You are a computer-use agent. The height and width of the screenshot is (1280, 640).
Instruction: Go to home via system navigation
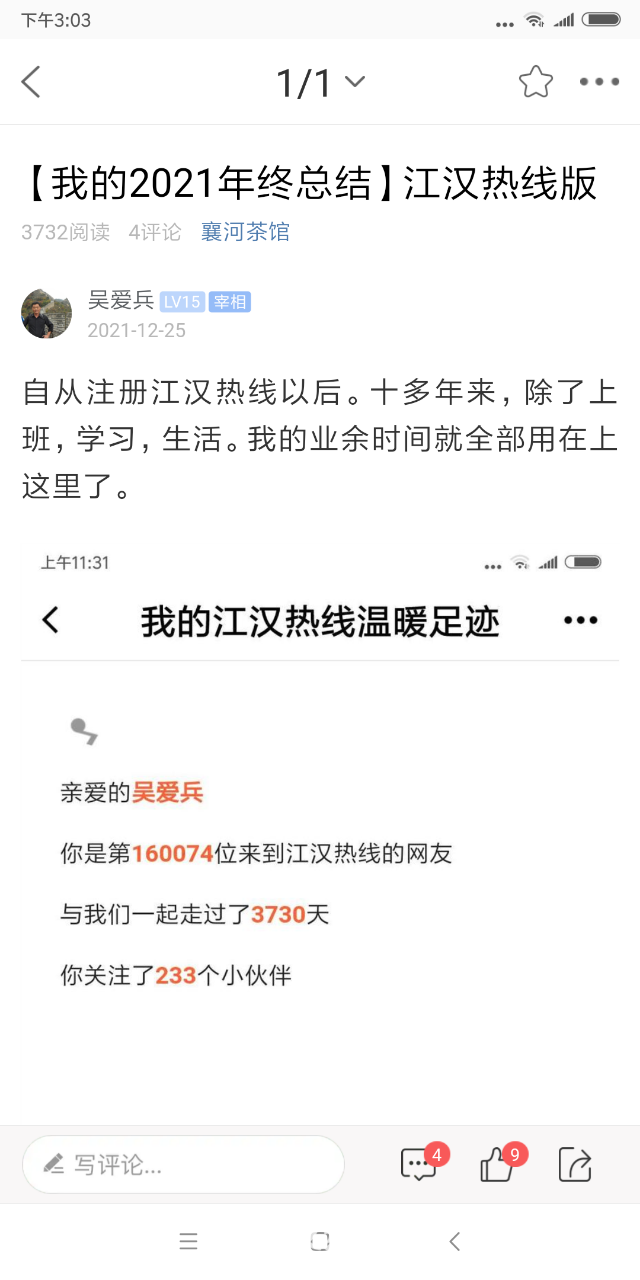click(320, 1242)
